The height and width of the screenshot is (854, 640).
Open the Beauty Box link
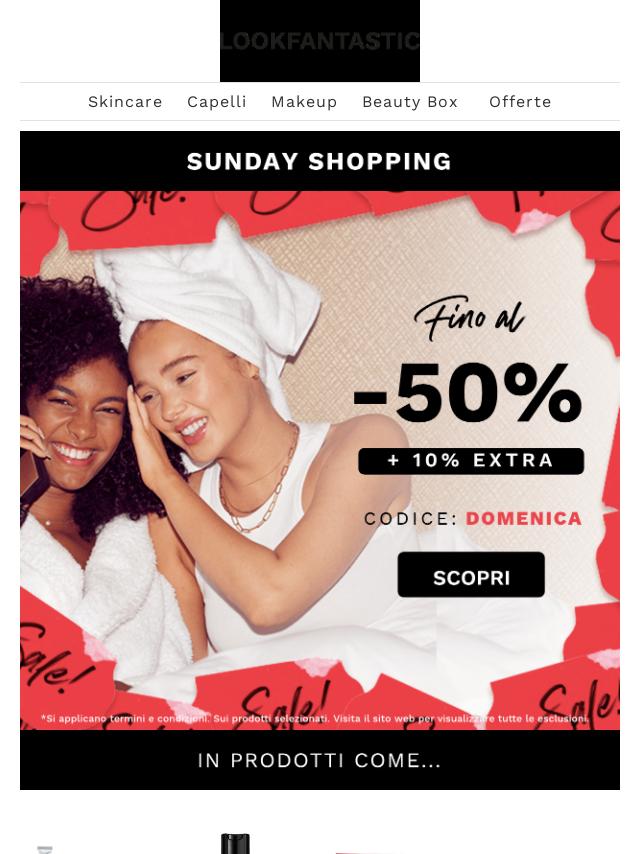coord(410,102)
